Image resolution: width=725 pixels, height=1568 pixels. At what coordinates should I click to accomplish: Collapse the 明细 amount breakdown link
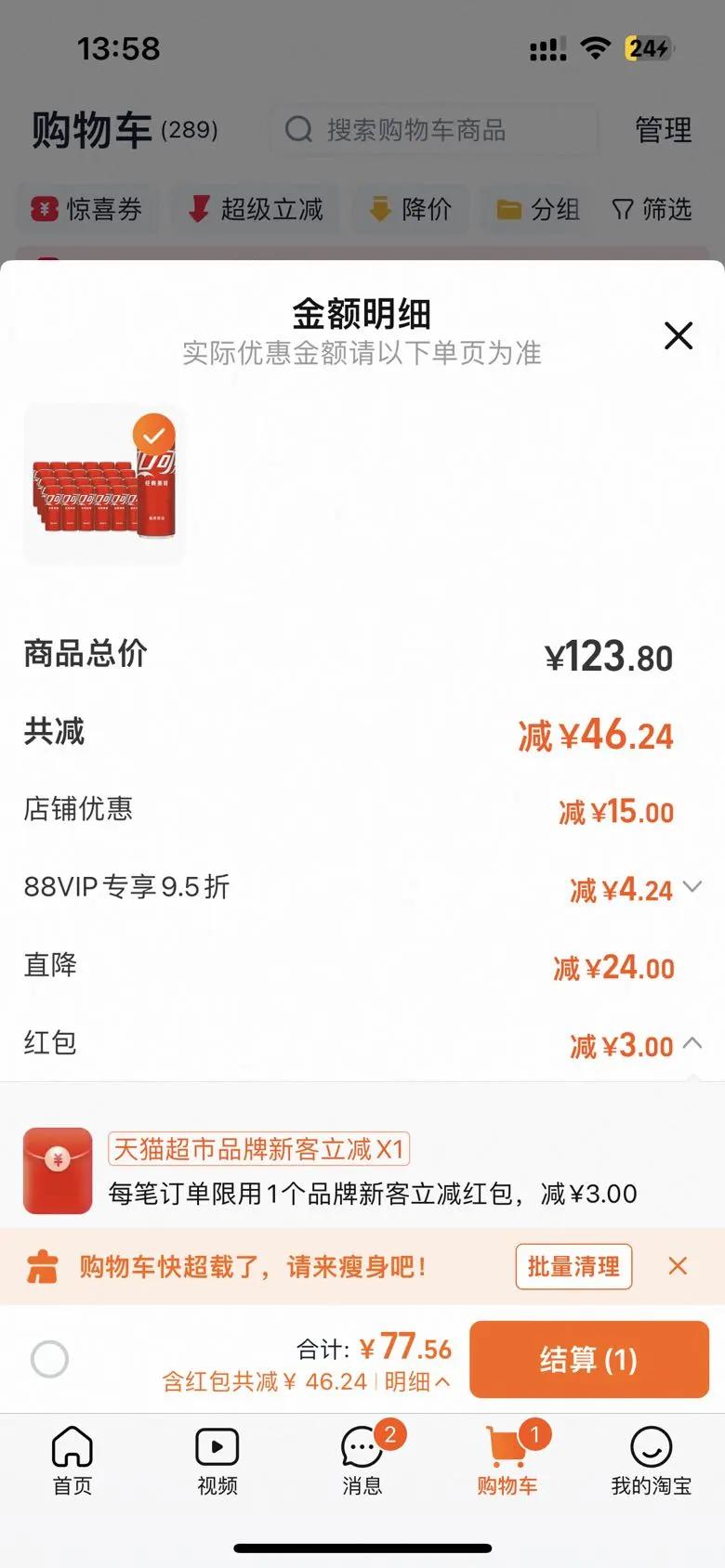(417, 1382)
